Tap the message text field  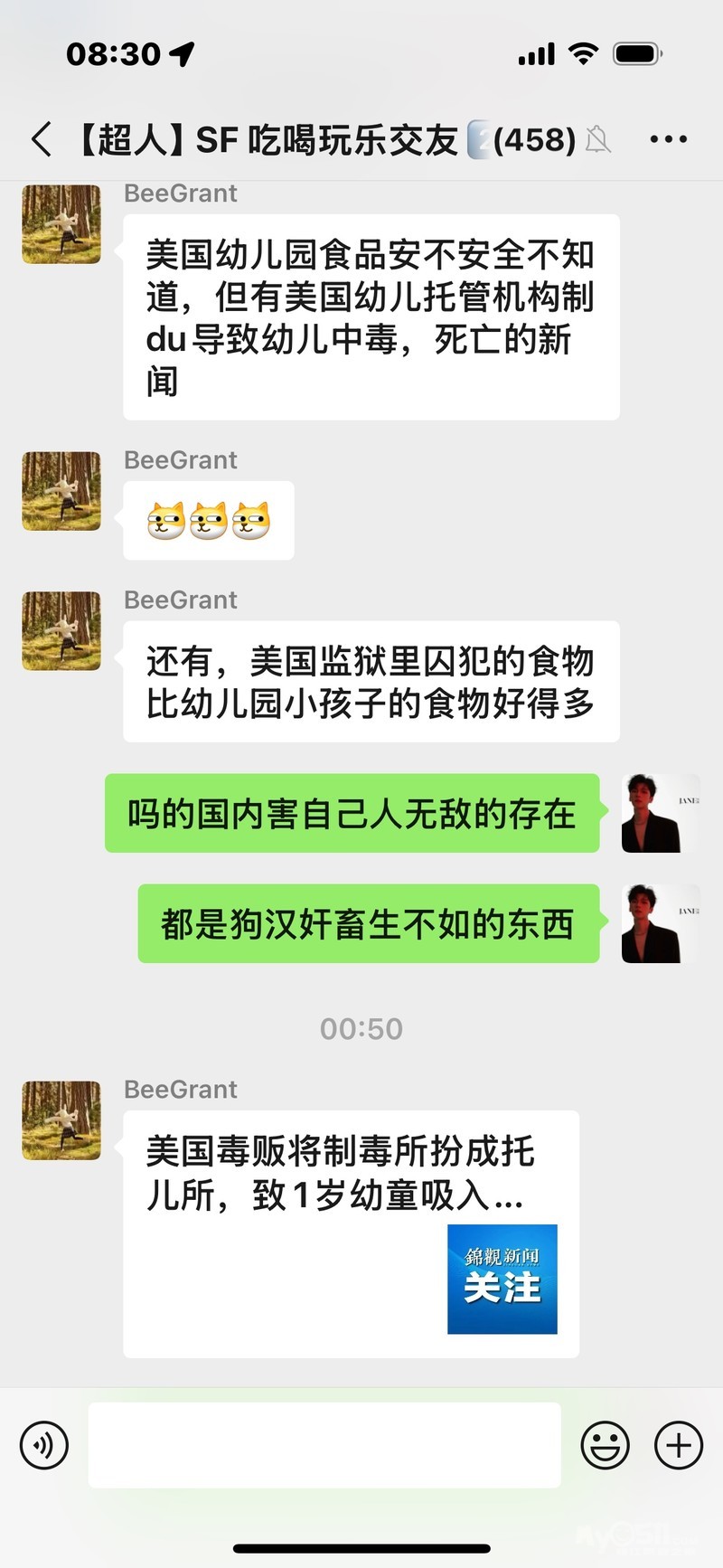(x=324, y=1445)
